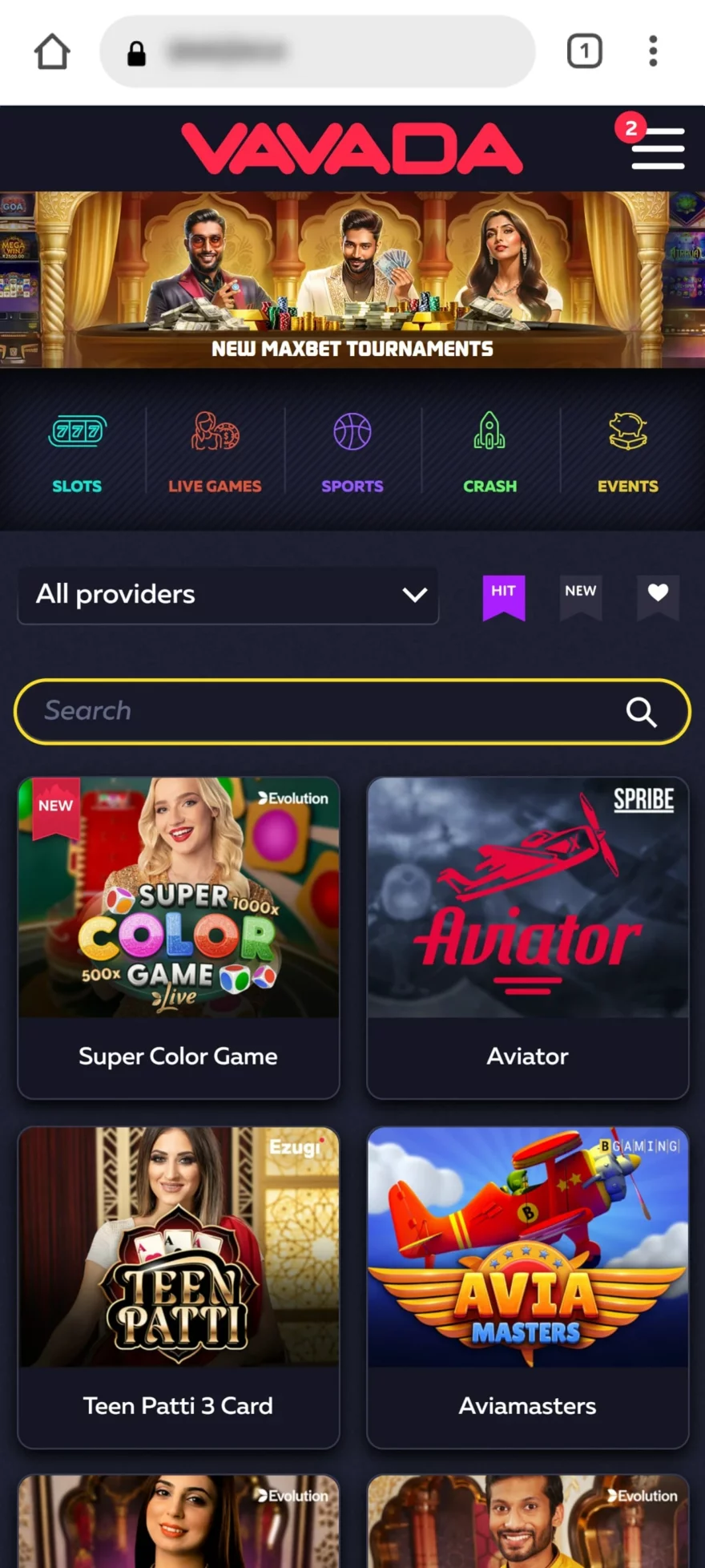Image resolution: width=705 pixels, height=1568 pixels.
Task: Open the hamburger menu
Action: [657, 148]
